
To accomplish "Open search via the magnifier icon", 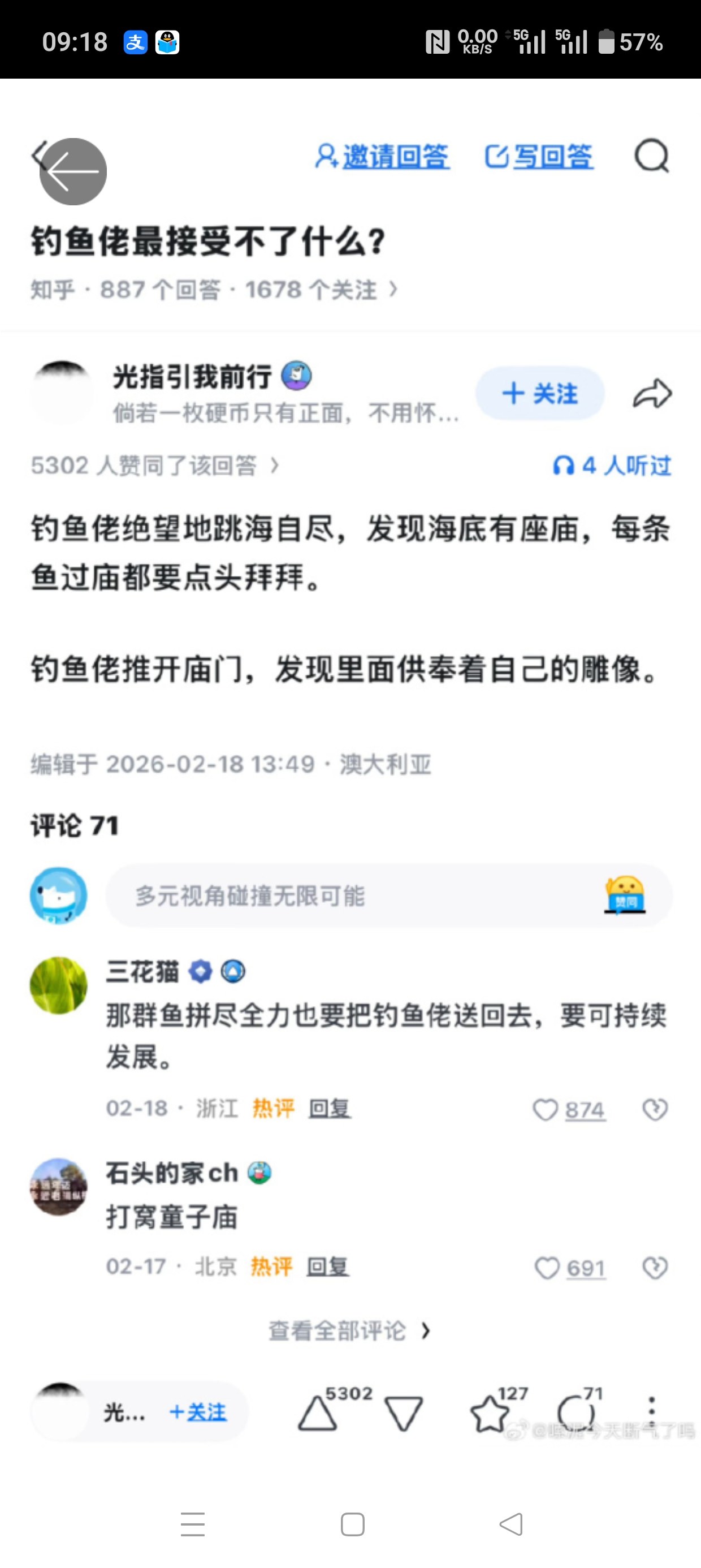I will click(652, 157).
